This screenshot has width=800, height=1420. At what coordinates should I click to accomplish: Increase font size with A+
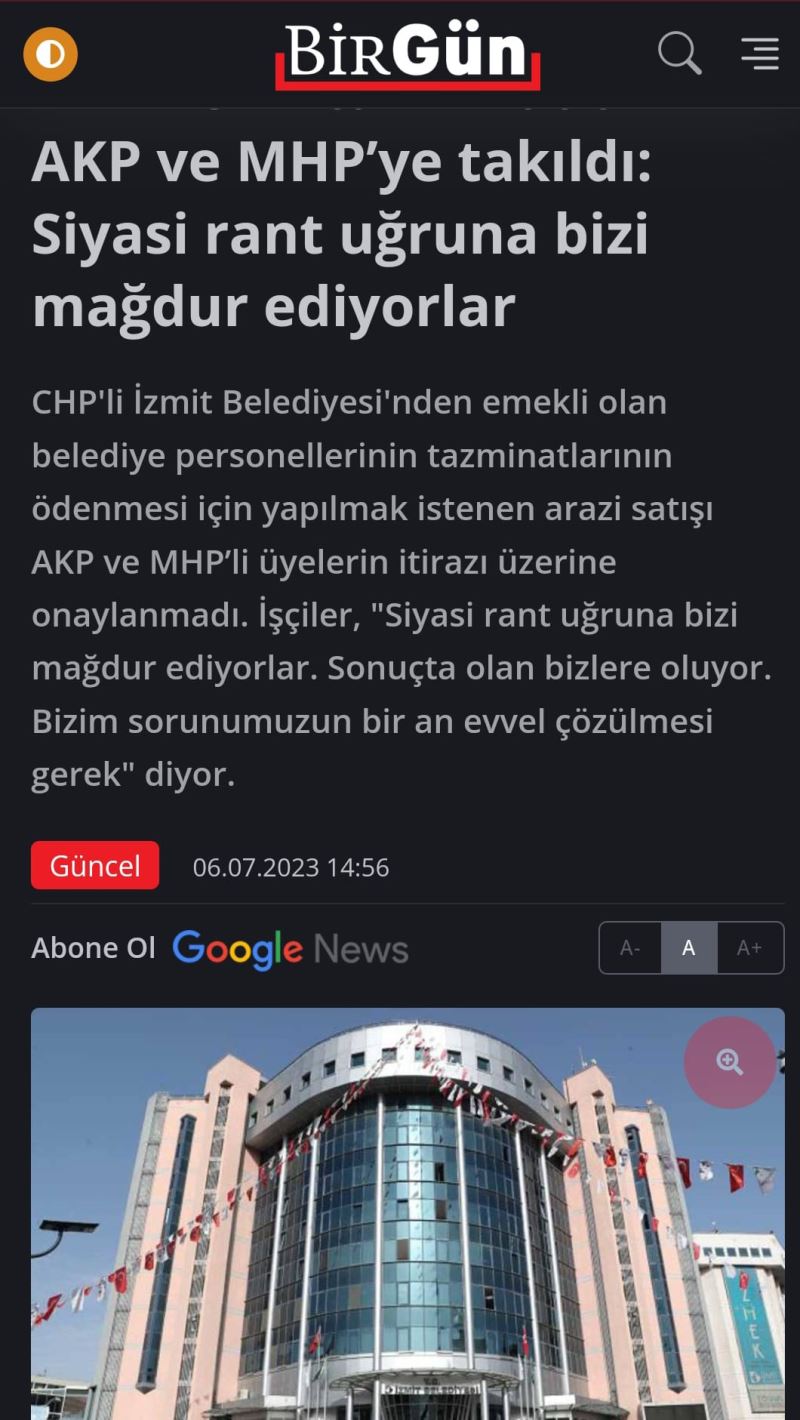[749, 948]
